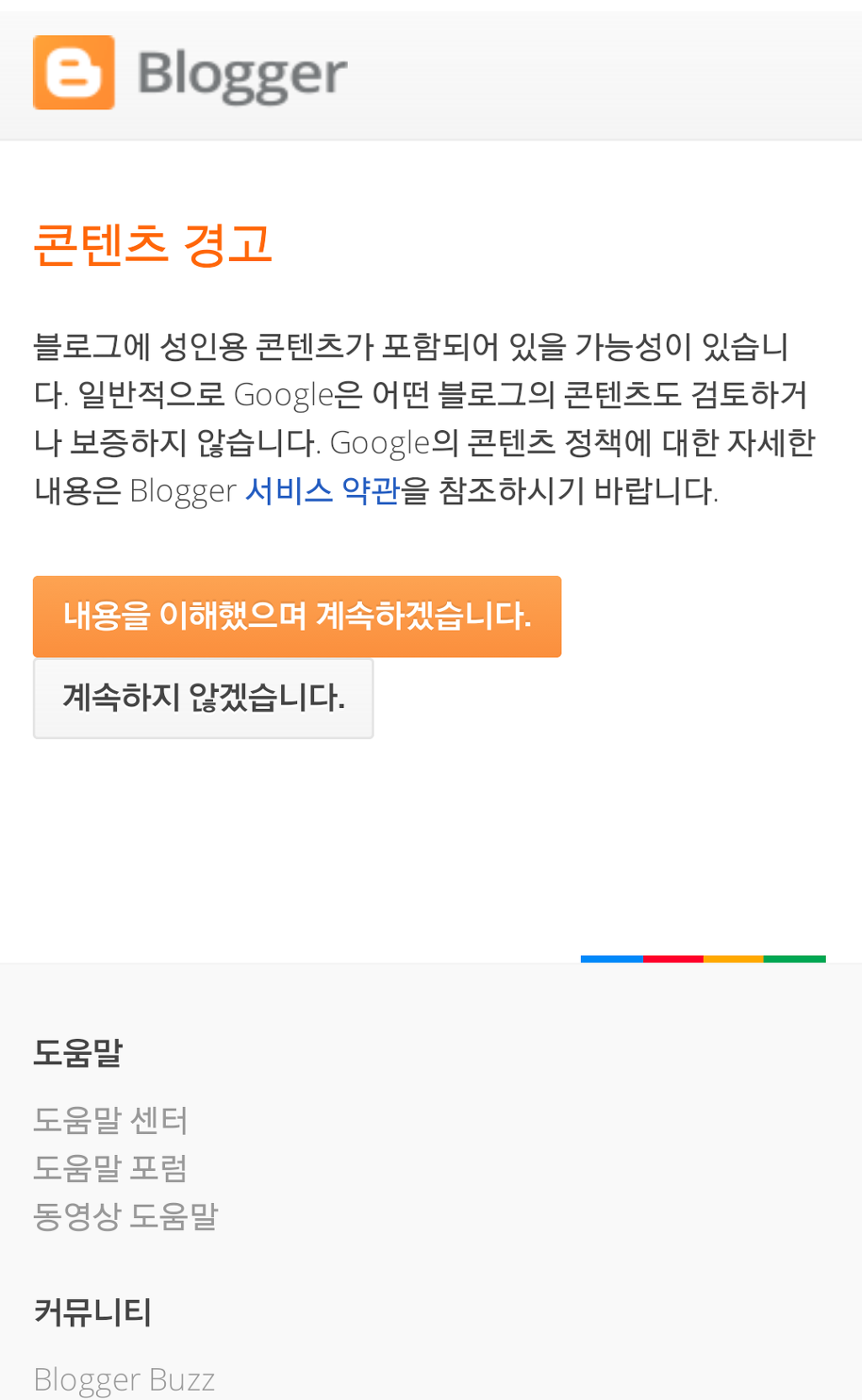Open '도움말 센터' footer link

[x=110, y=1120]
